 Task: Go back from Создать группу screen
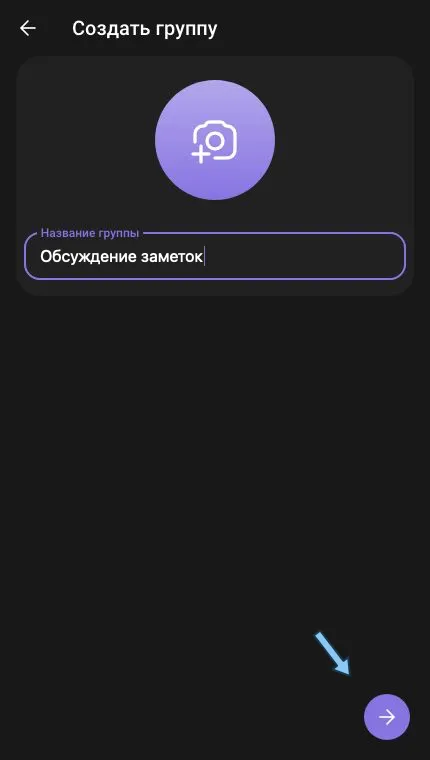(28, 29)
